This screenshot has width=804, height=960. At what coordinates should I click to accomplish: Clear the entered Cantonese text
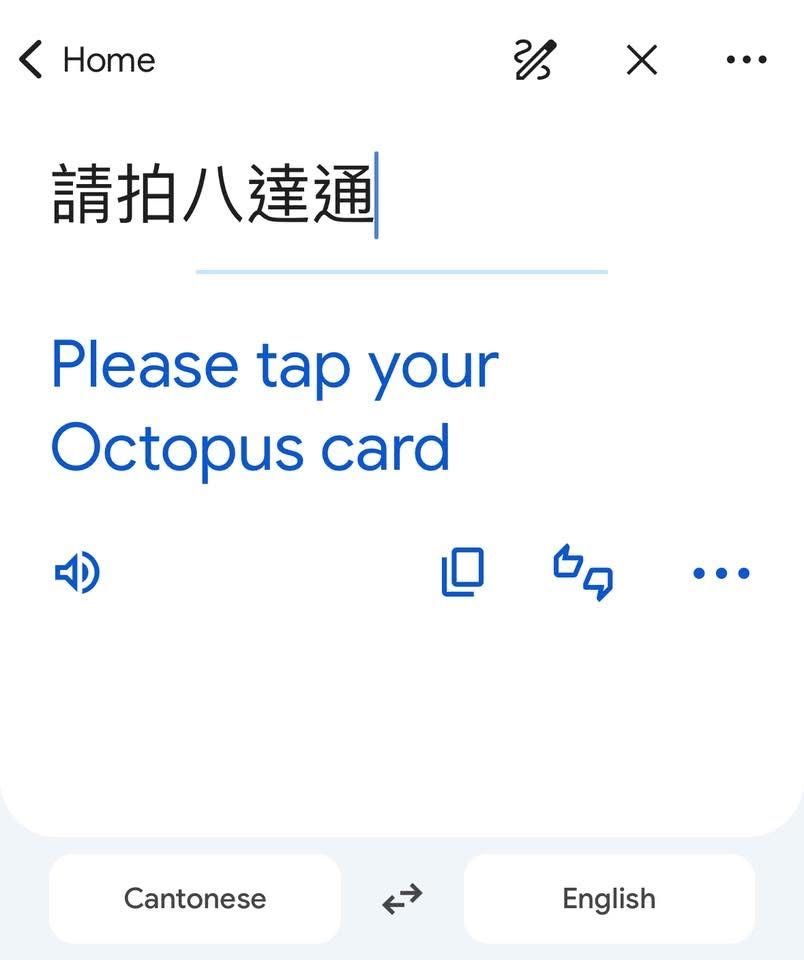click(641, 60)
